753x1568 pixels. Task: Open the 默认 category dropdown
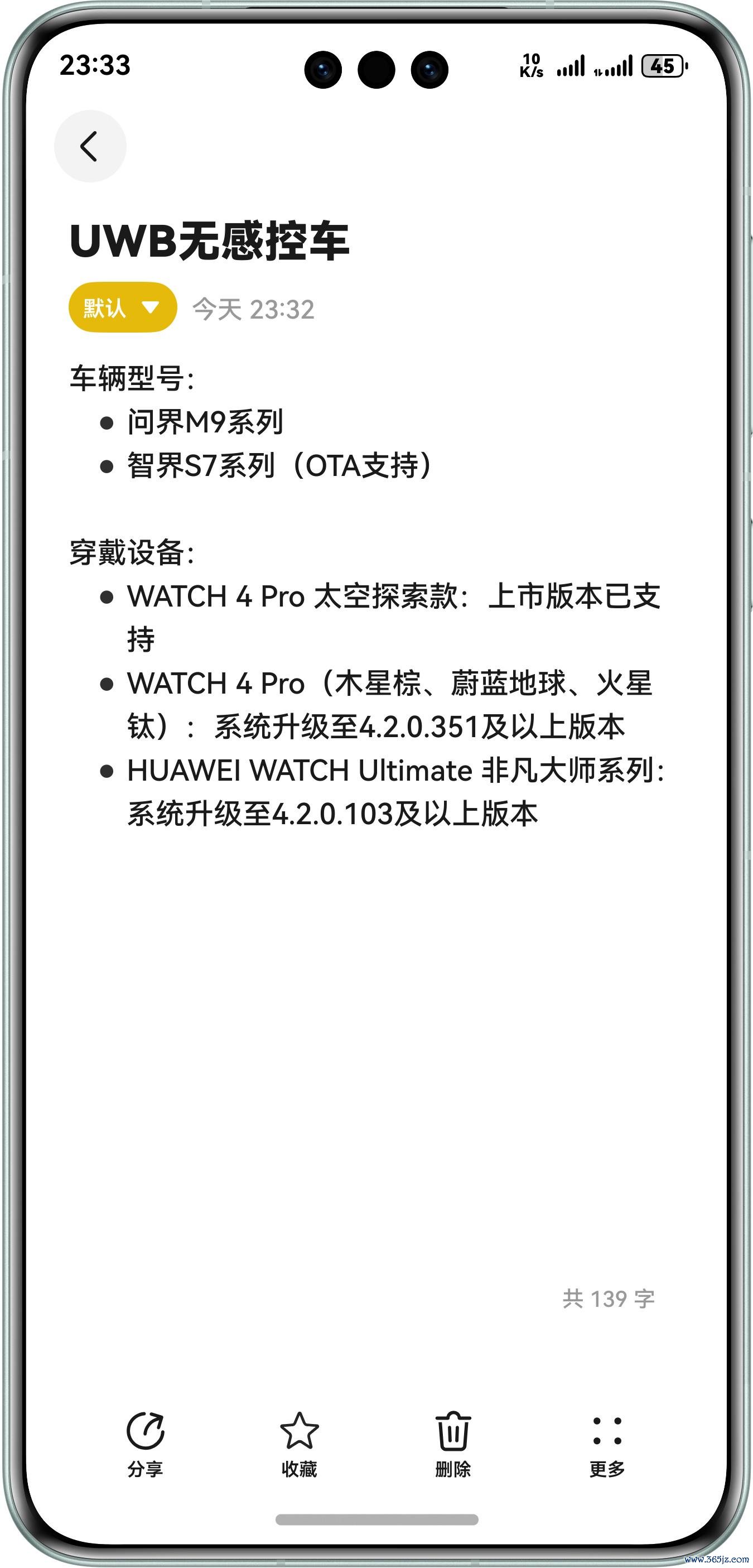(x=122, y=307)
